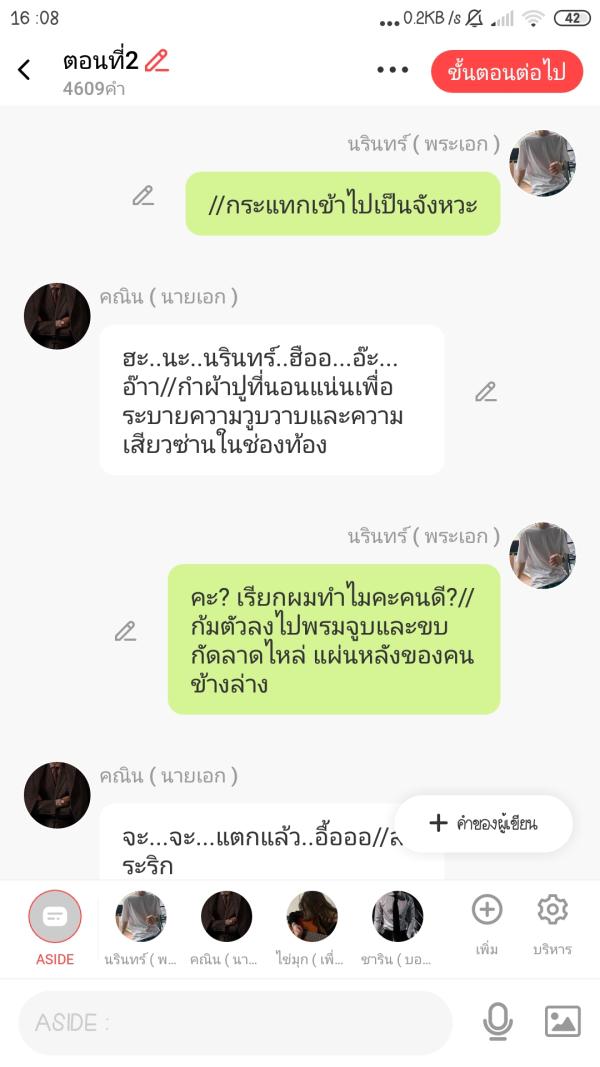The width and height of the screenshot is (600, 1067).
Task: Insert a picture using the image icon
Action: point(562,1021)
